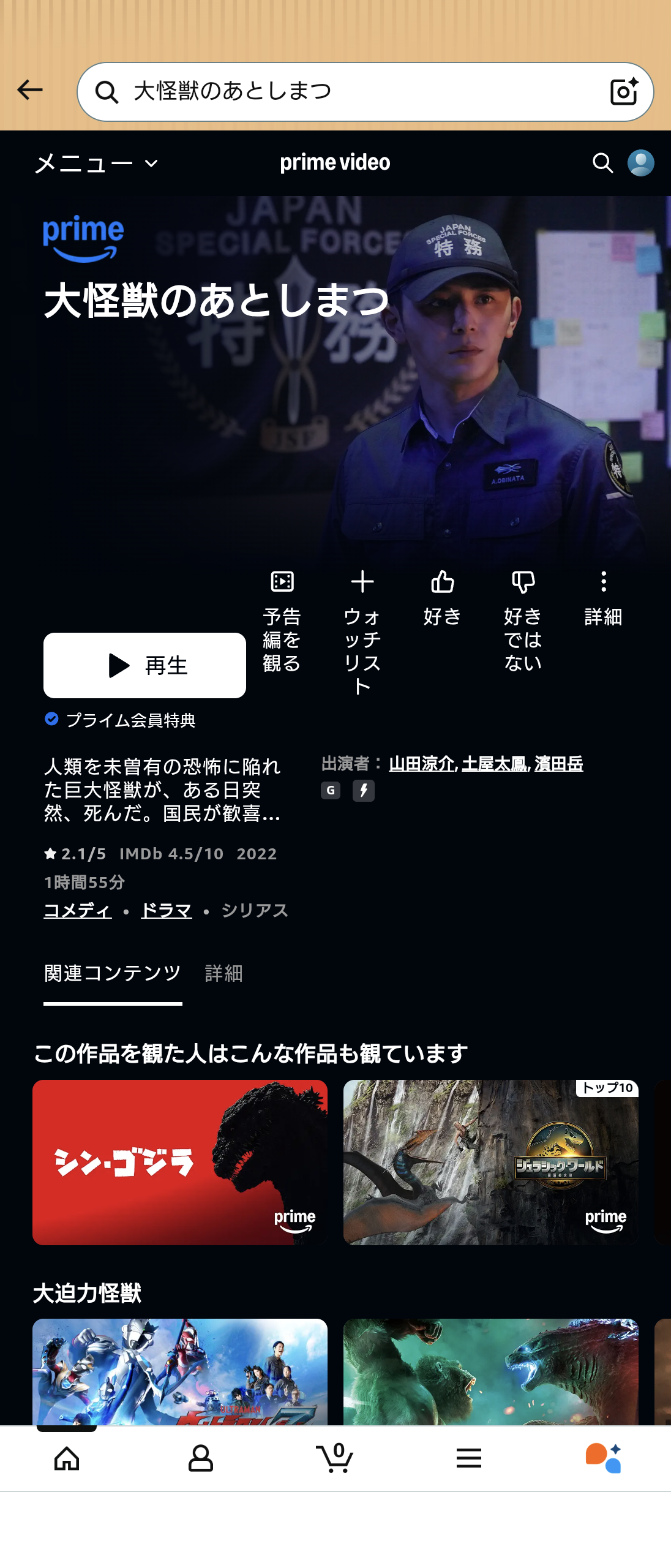Open 詳細 three-dot options
Screen dimensions: 671x1568
(x=603, y=597)
